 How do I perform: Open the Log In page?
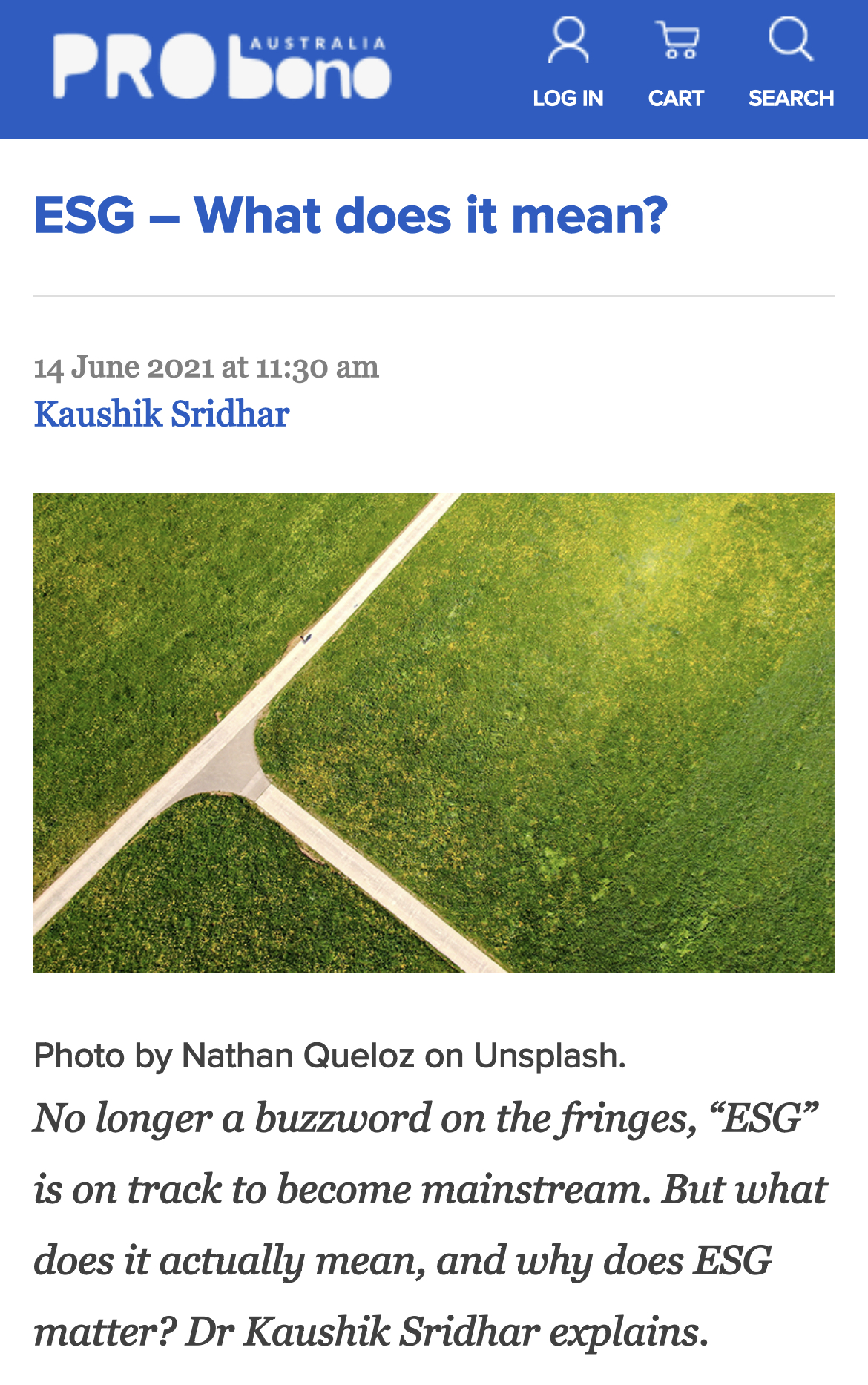click(x=568, y=65)
